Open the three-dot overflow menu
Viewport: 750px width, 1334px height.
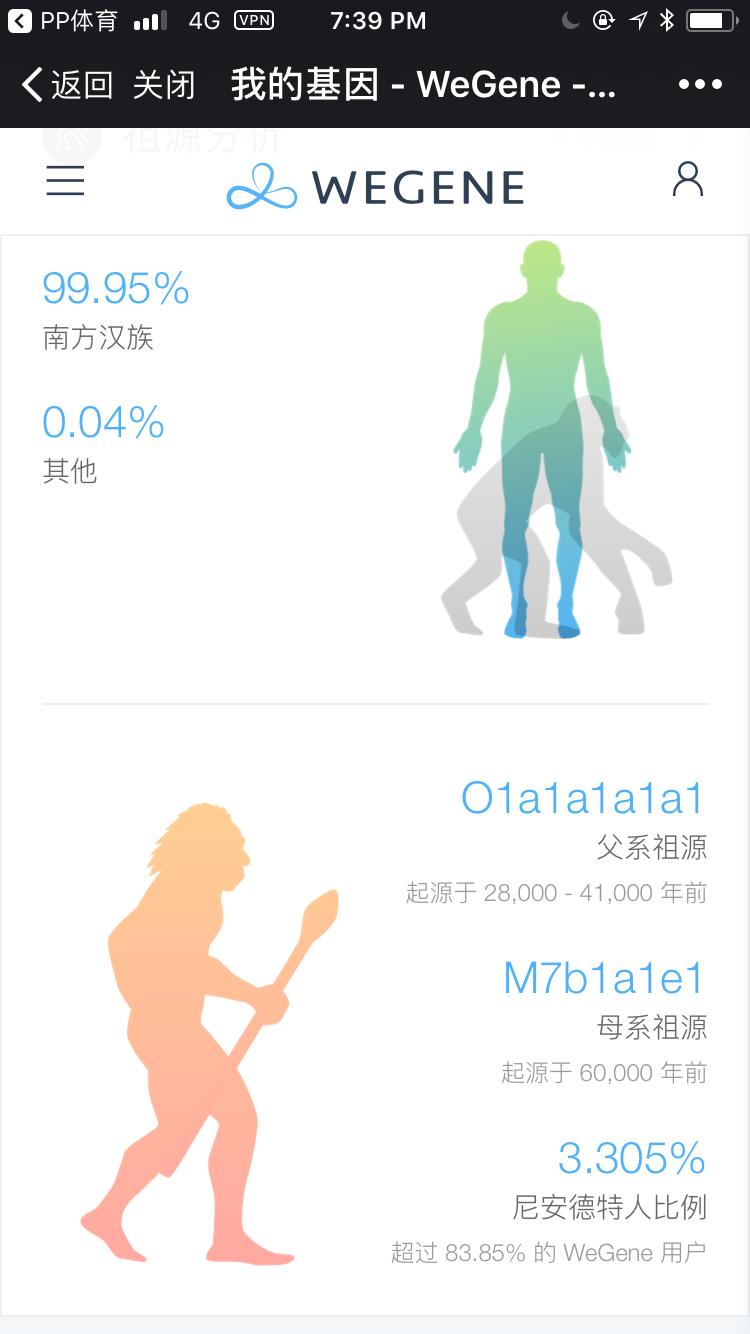coord(700,85)
